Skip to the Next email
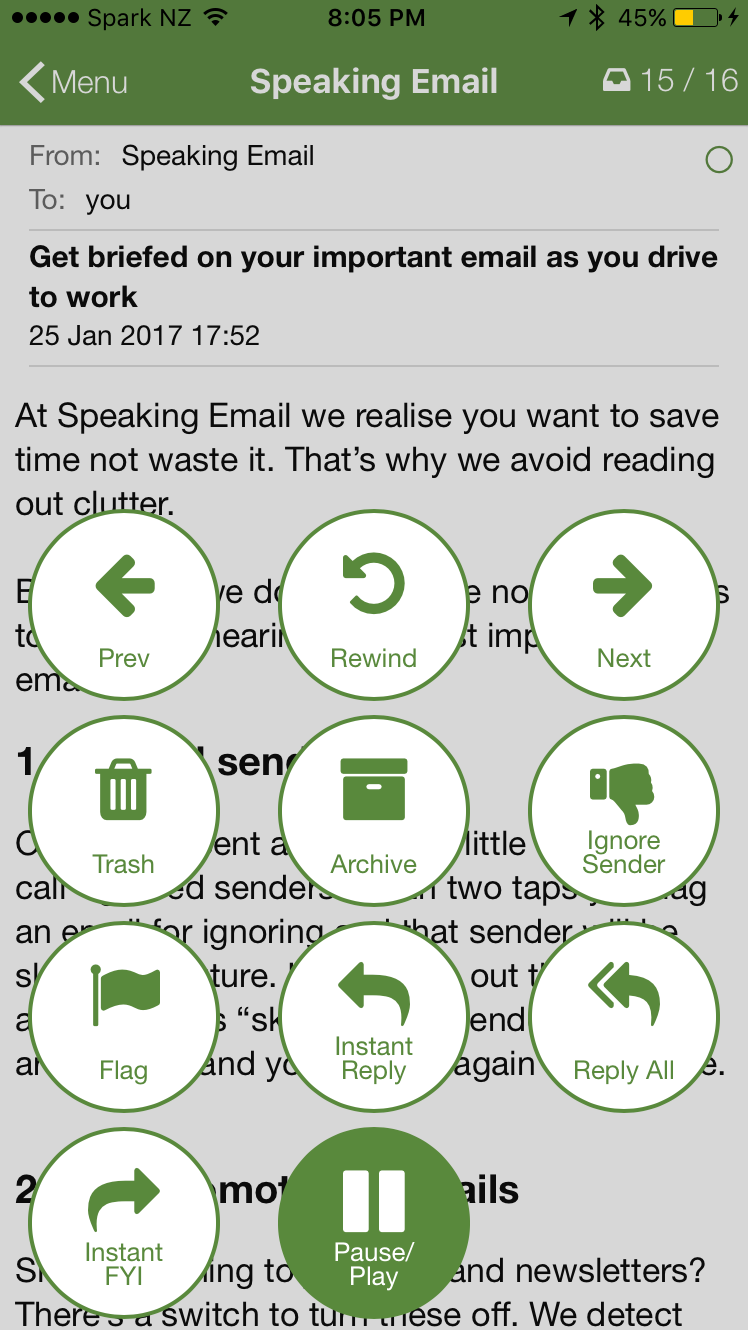748x1330 pixels. [x=624, y=606]
